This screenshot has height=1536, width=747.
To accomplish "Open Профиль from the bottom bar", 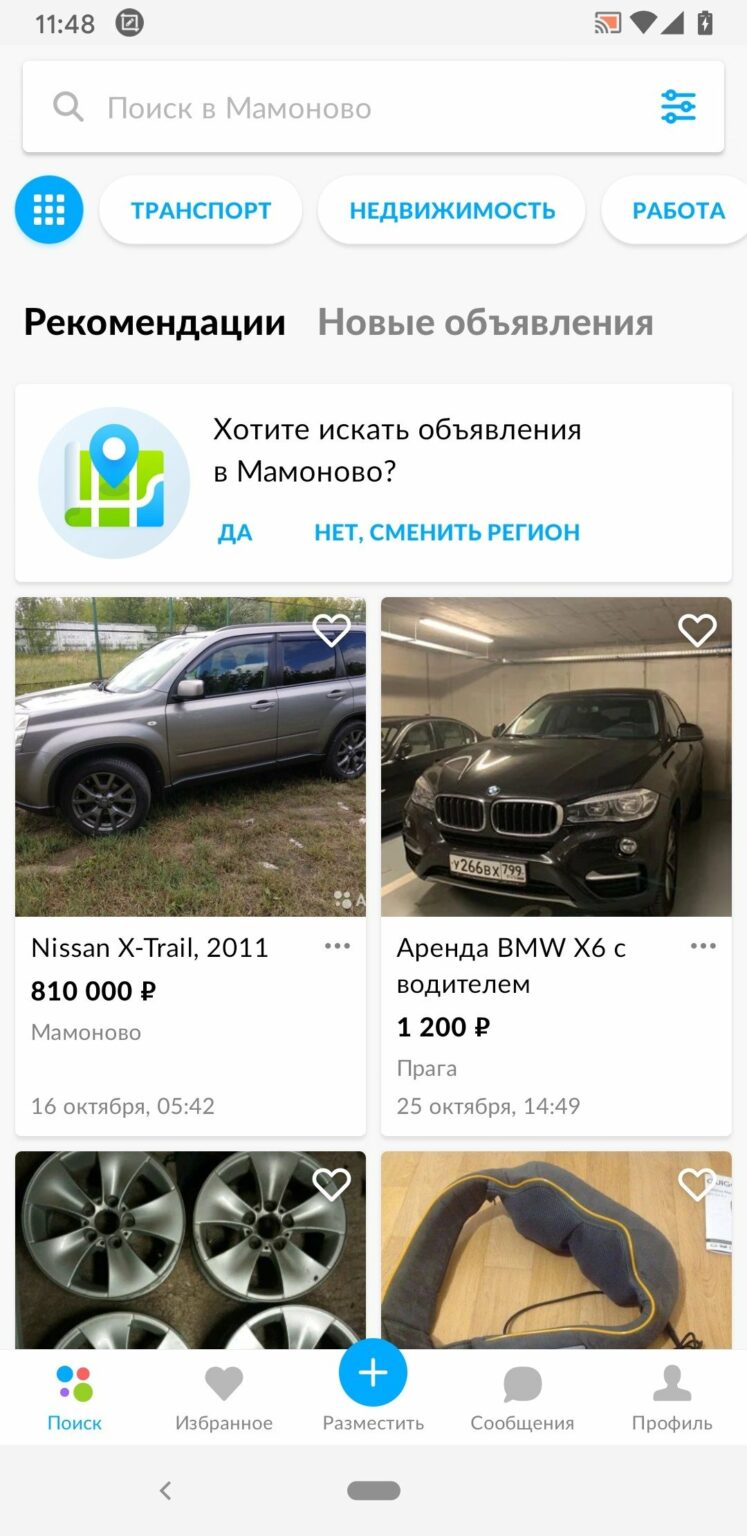I will coord(671,1395).
